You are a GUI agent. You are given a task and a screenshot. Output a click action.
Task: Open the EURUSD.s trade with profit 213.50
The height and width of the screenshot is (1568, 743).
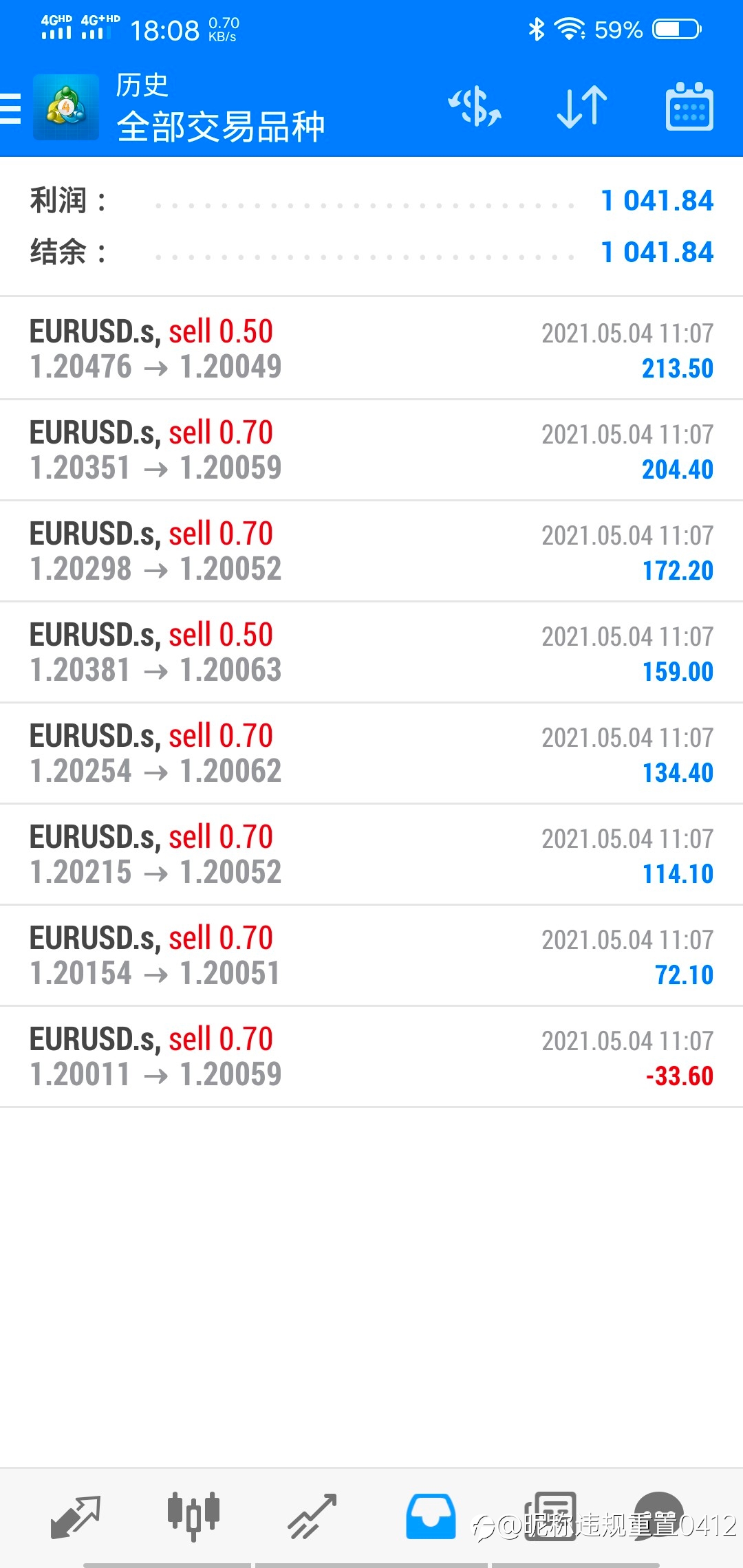[x=371, y=349]
